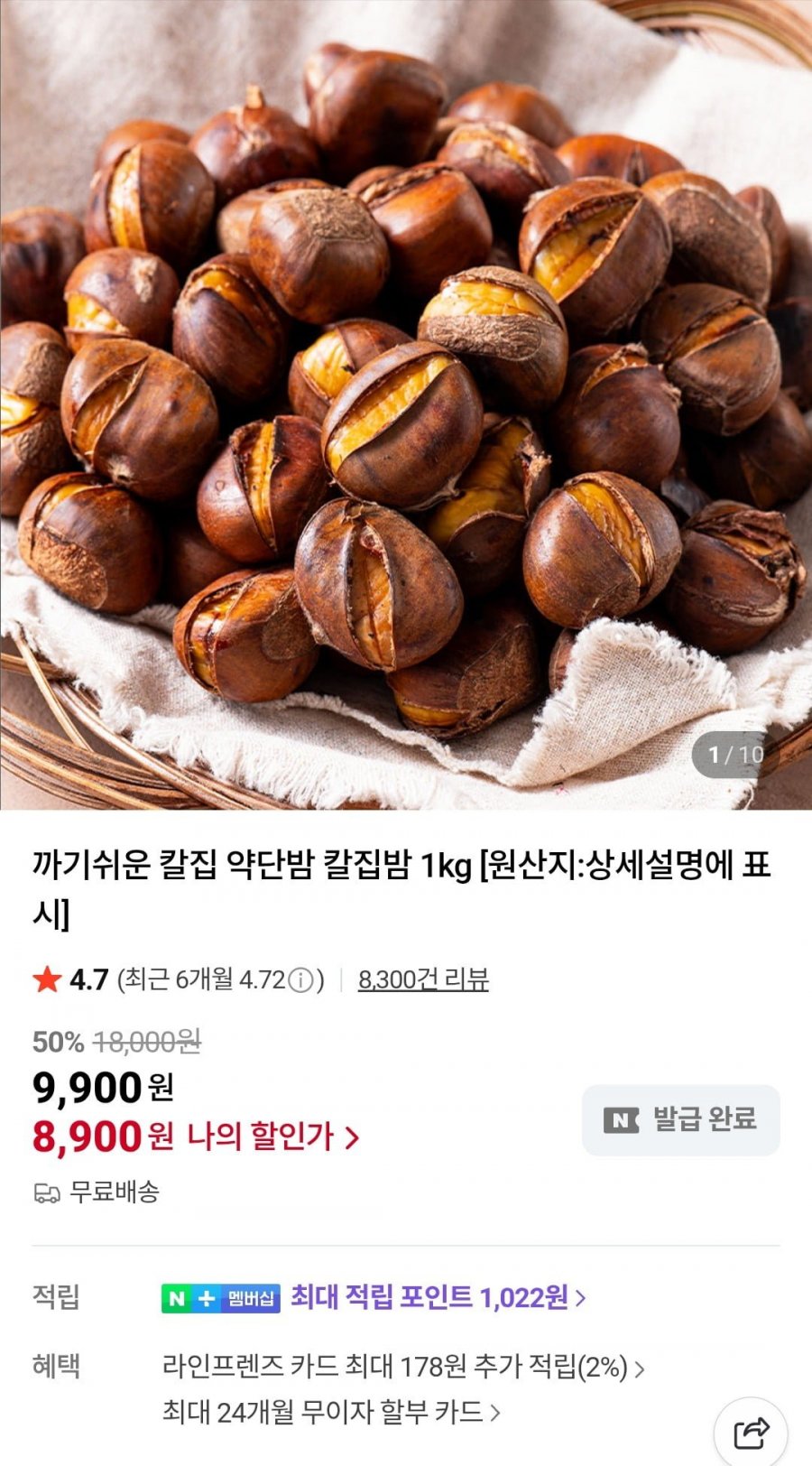This screenshot has height=1466, width=812.
Task: Open 라인프렌즈 카드 추가 적립 benefit
Action: (x=403, y=1367)
